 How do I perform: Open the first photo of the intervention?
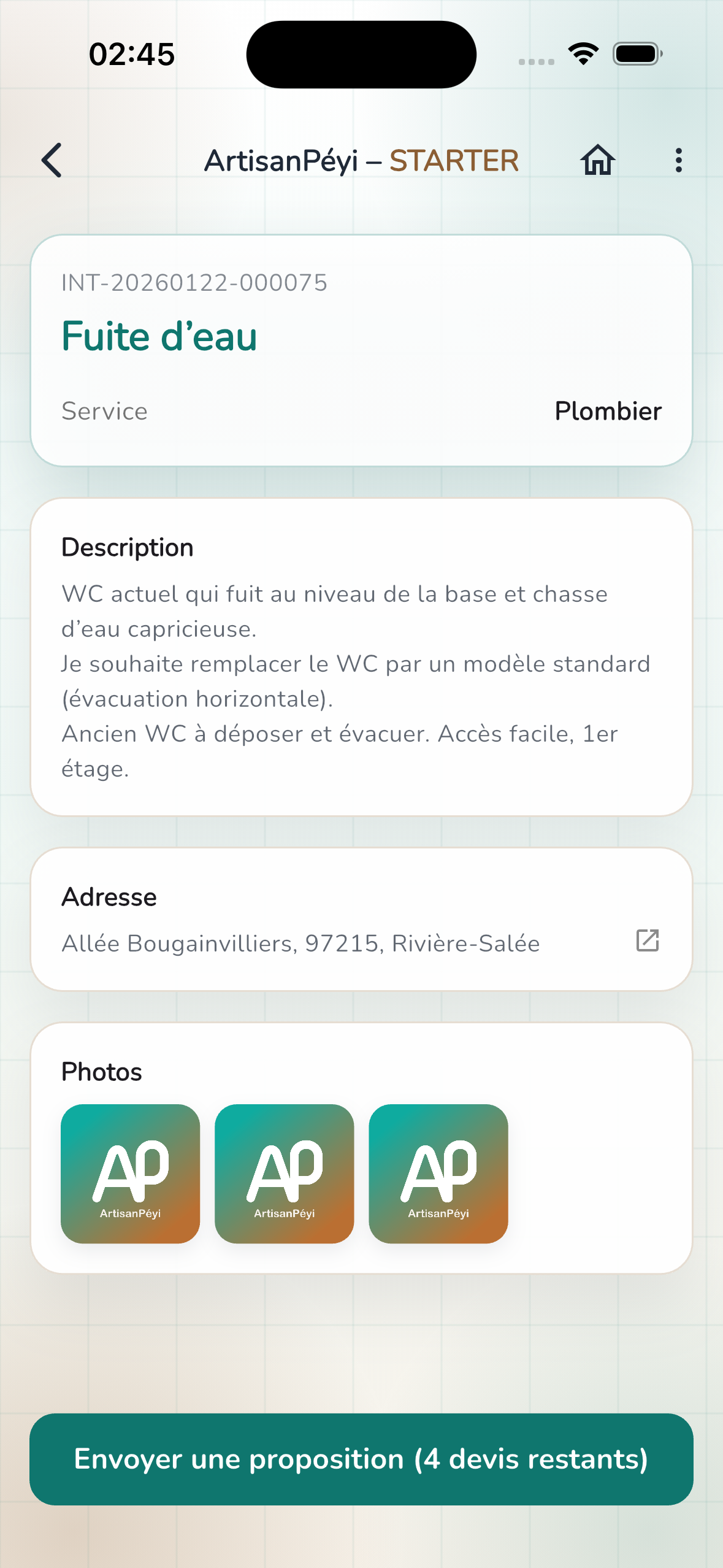tap(131, 1174)
